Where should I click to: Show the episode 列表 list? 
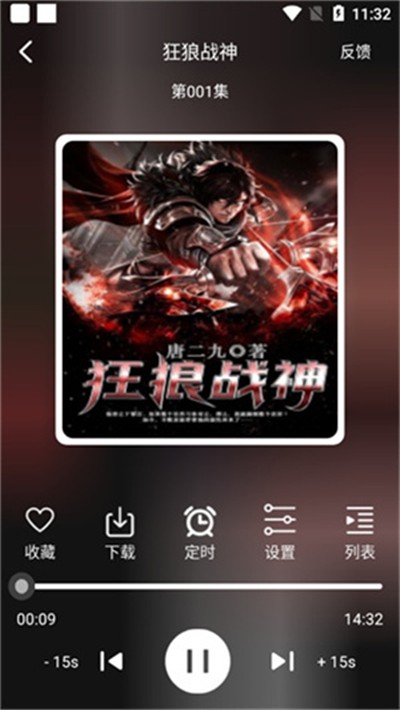[360, 532]
